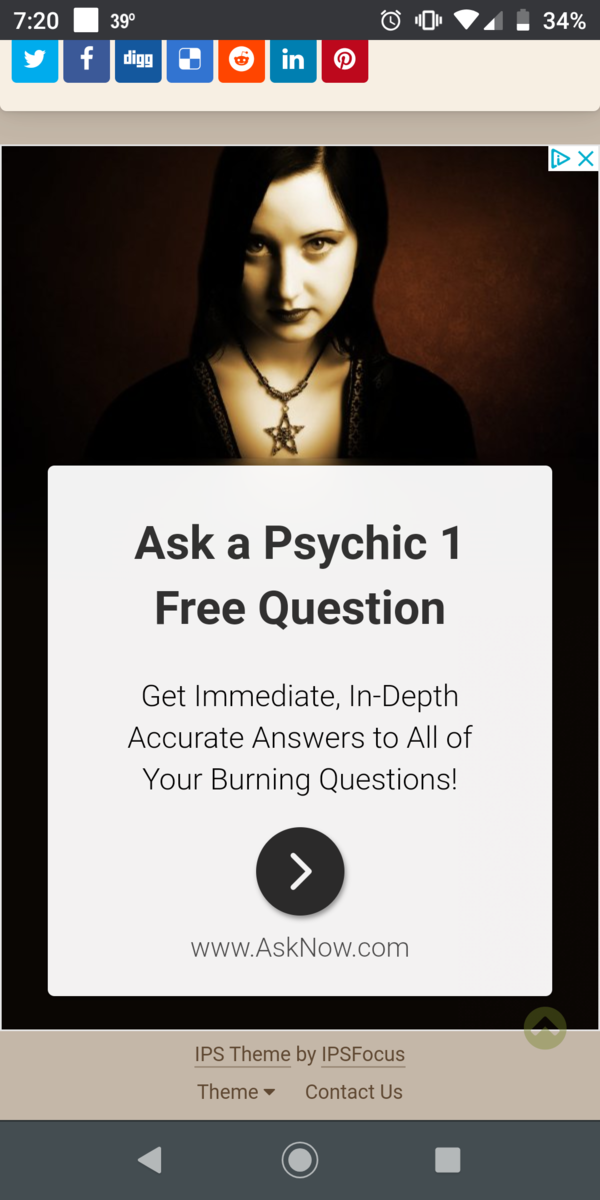Go back using the system back button
Image resolution: width=600 pixels, height=1200 pixels.
click(150, 1160)
